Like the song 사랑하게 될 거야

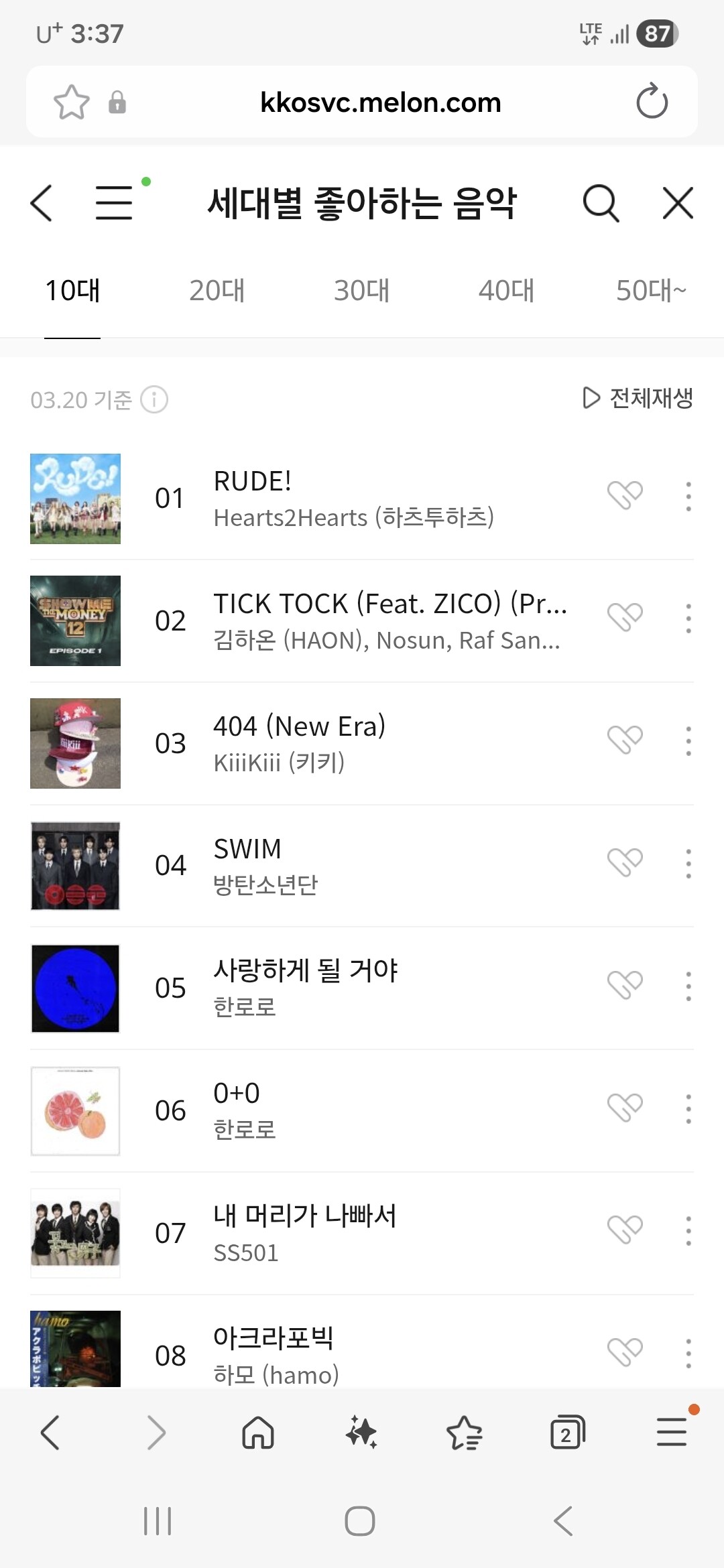[625, 985]
